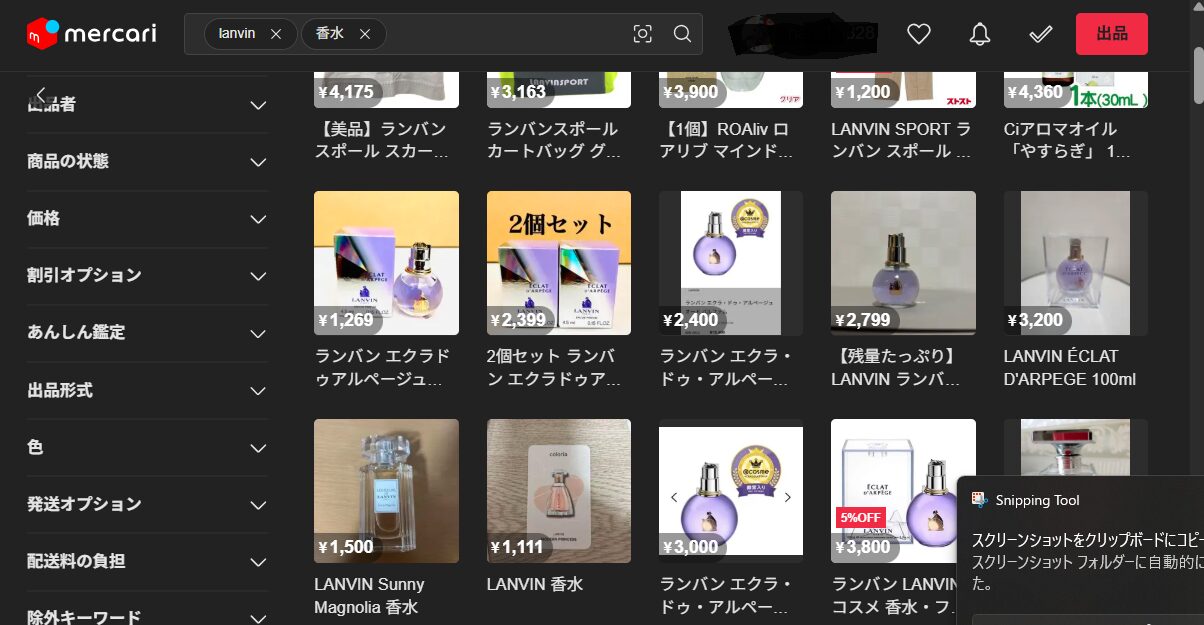Open LANVIN ÉCLAT D'ARPEGE 100ml listing
This screenshot has height=625, width=1204.
(1075, 263)
